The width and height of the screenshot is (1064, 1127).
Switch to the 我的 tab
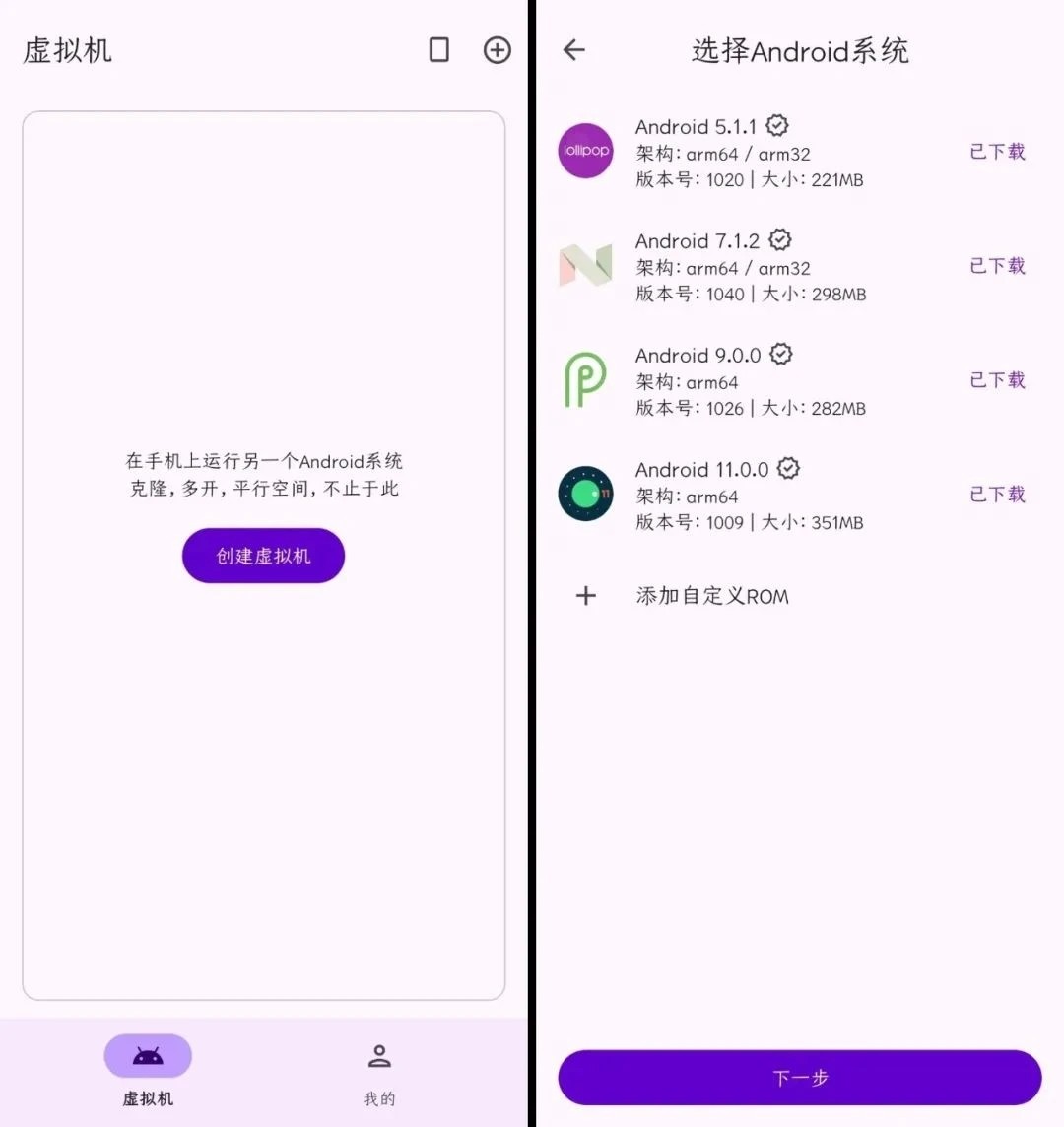click(379, 1073)
